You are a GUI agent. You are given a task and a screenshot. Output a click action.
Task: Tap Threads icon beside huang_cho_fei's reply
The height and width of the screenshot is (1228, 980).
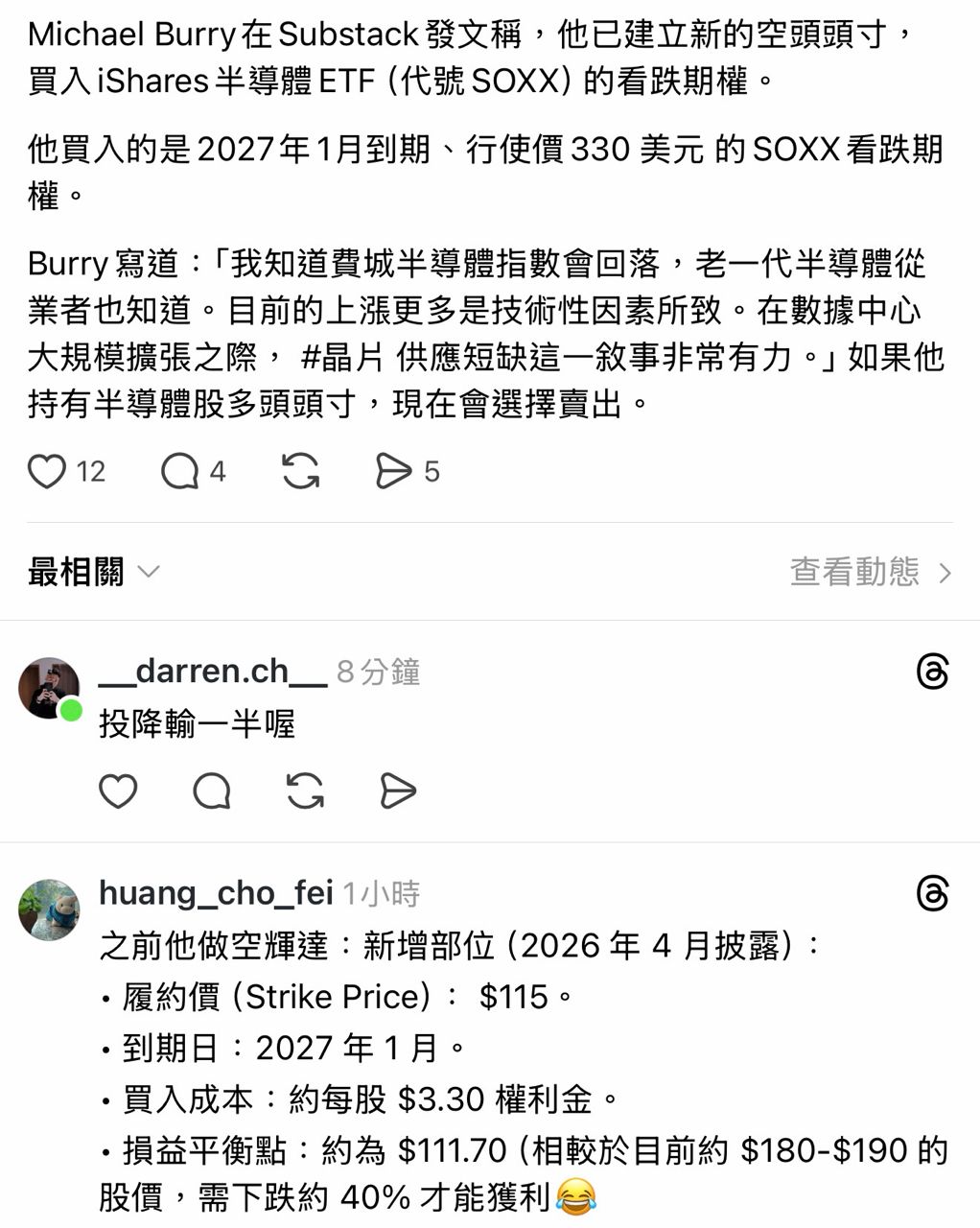pos(932,893)
